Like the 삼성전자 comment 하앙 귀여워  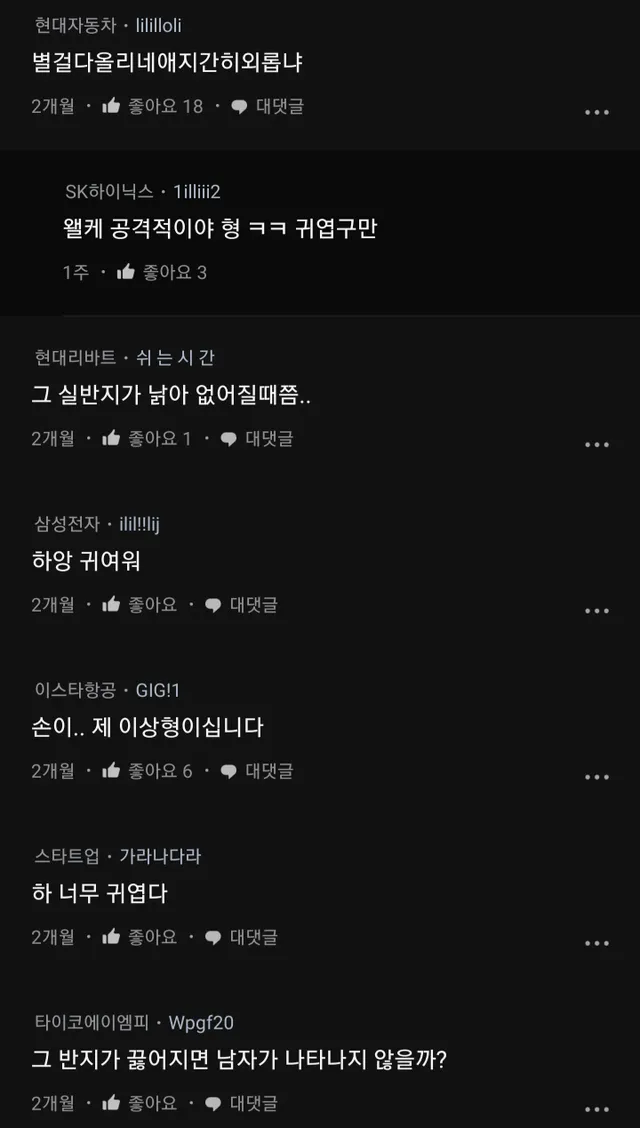(111, 604)
